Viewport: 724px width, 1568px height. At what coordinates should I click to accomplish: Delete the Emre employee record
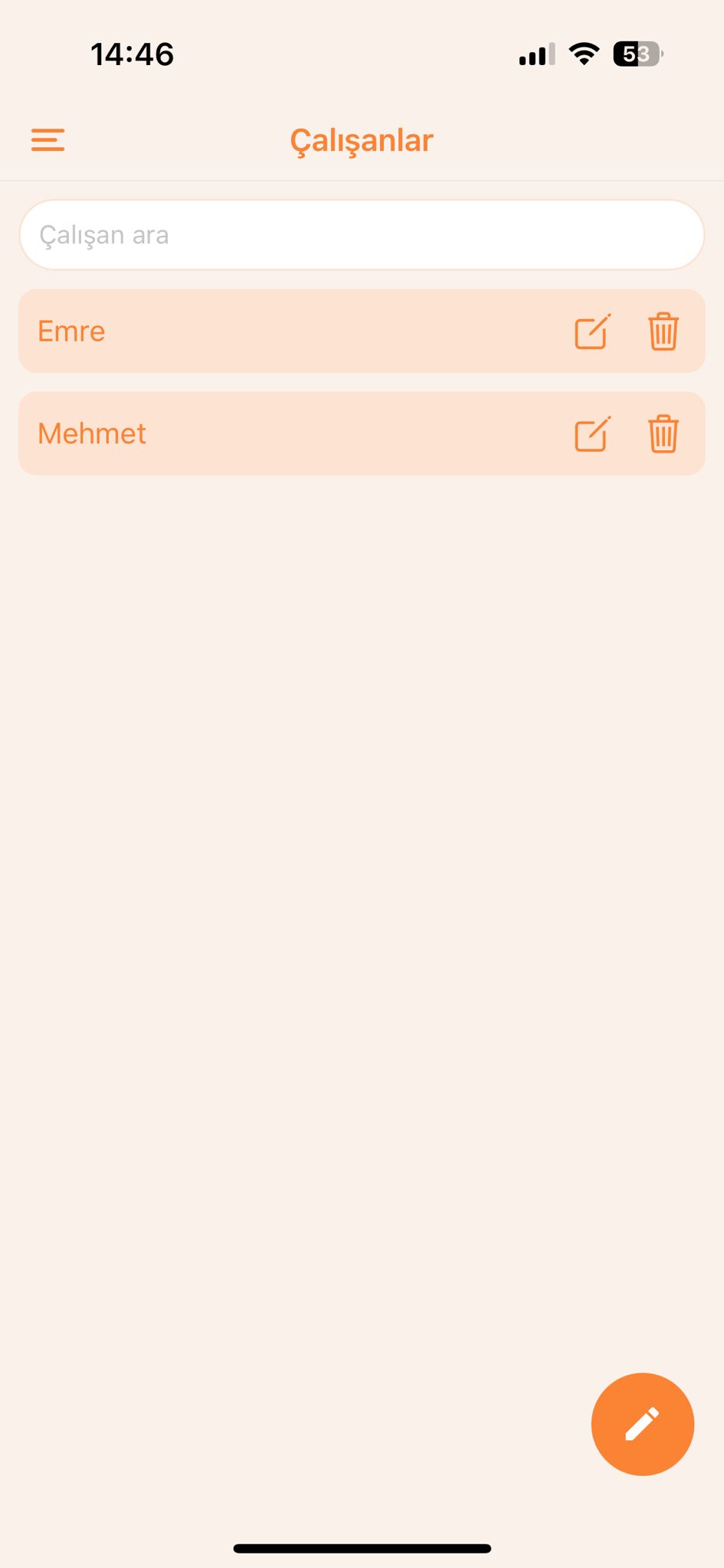click(x=662, y=332)
